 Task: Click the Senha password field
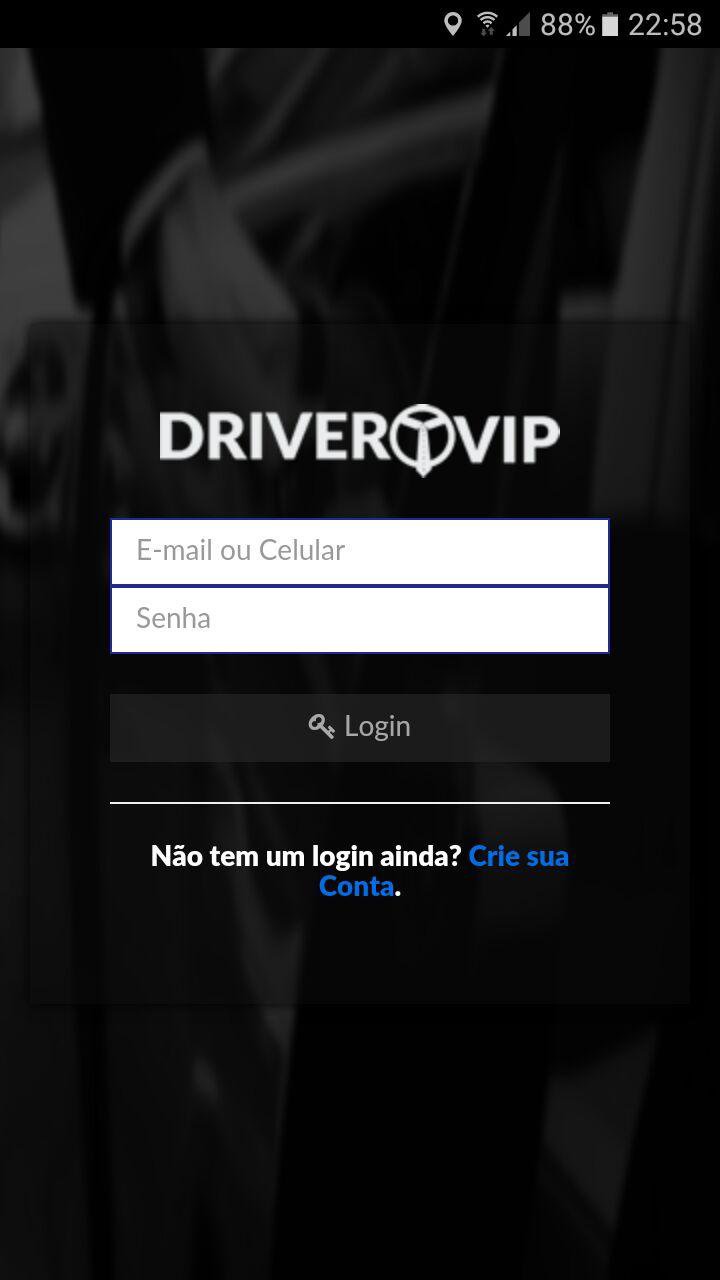359,619
